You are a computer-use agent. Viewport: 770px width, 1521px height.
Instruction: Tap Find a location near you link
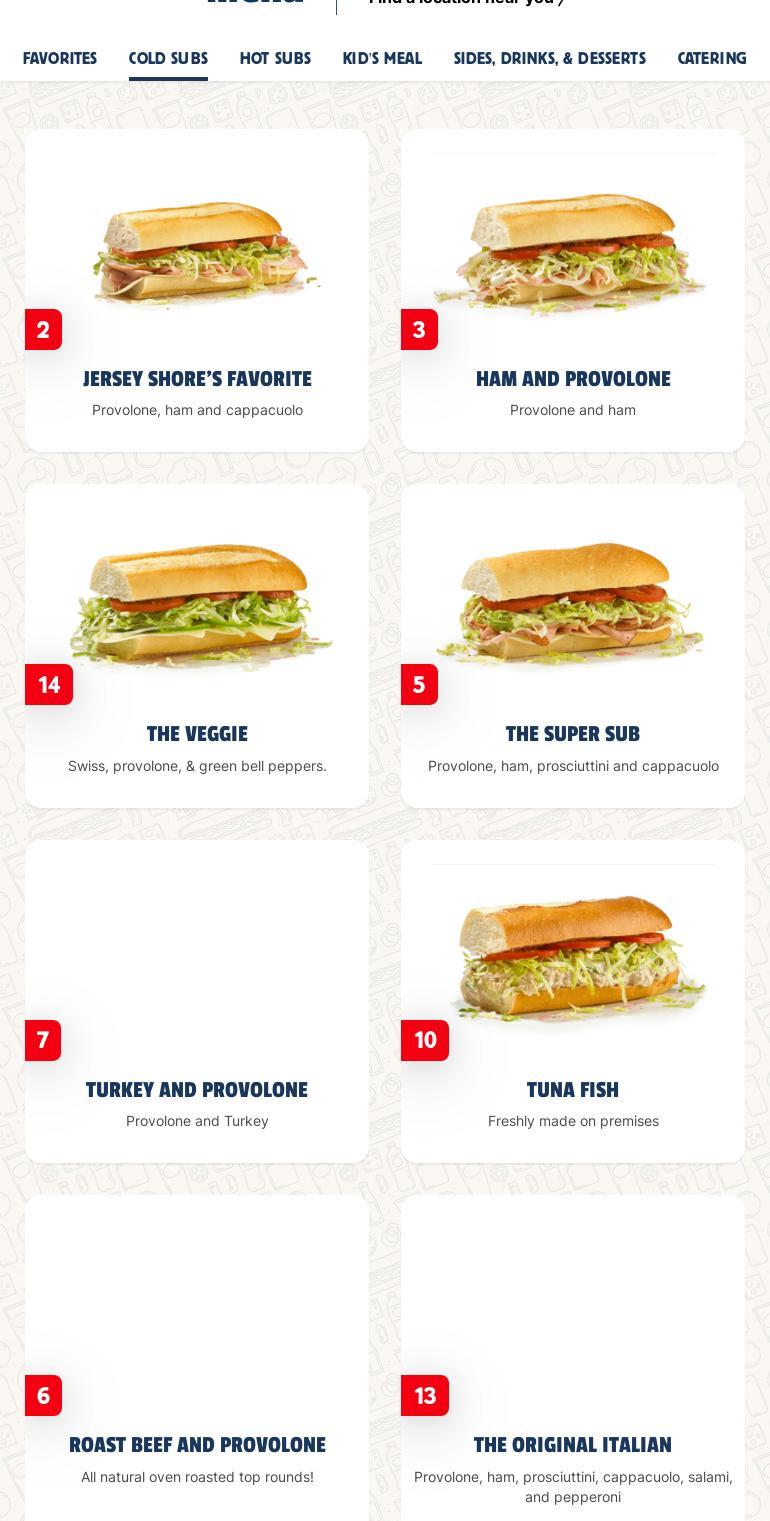coord(466,3)
